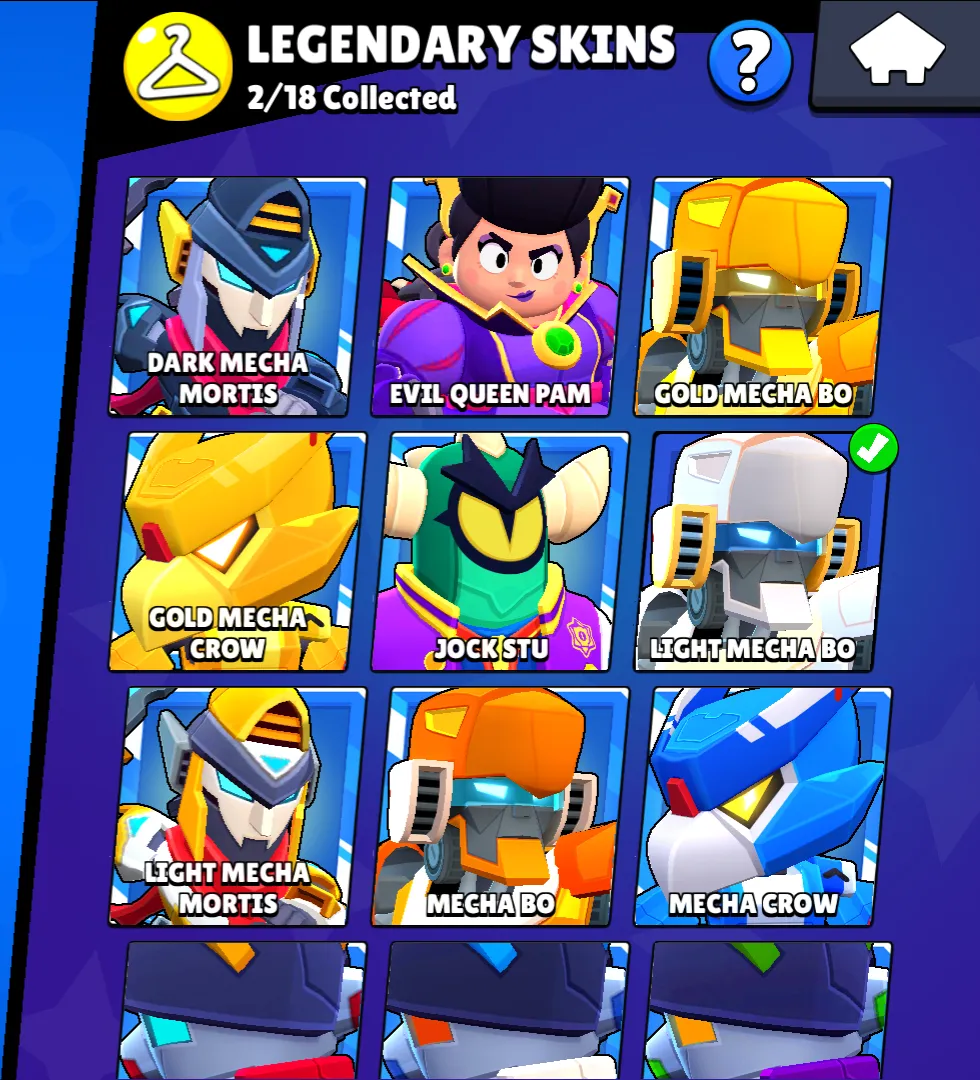Choose the blue Mecha Crow skin
The height and width of the screenshot is (1080, 980).
tap(762, 806)
